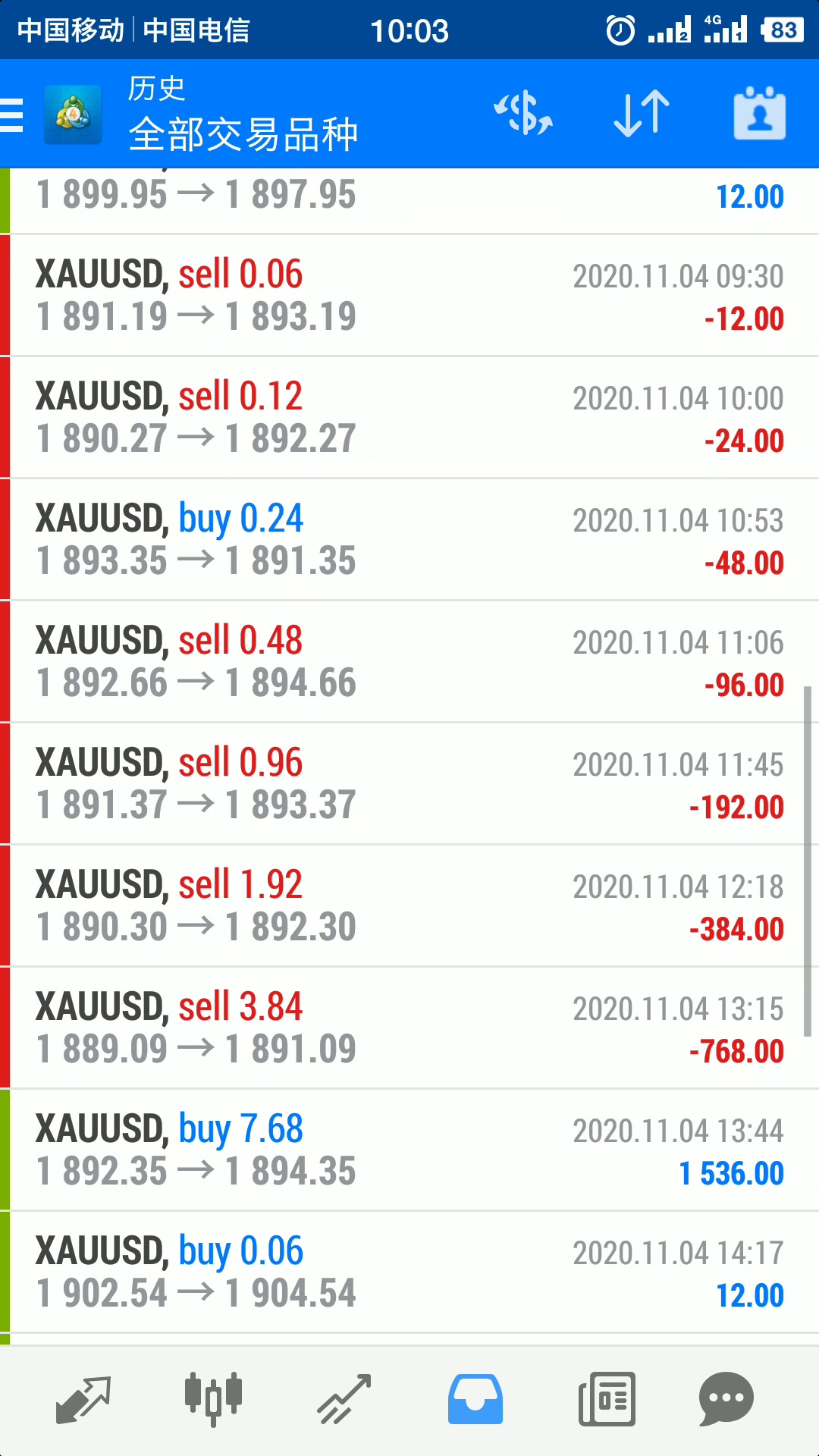Open the sort order arrows
819x1456 pixels.
click(x=642, y=114)
